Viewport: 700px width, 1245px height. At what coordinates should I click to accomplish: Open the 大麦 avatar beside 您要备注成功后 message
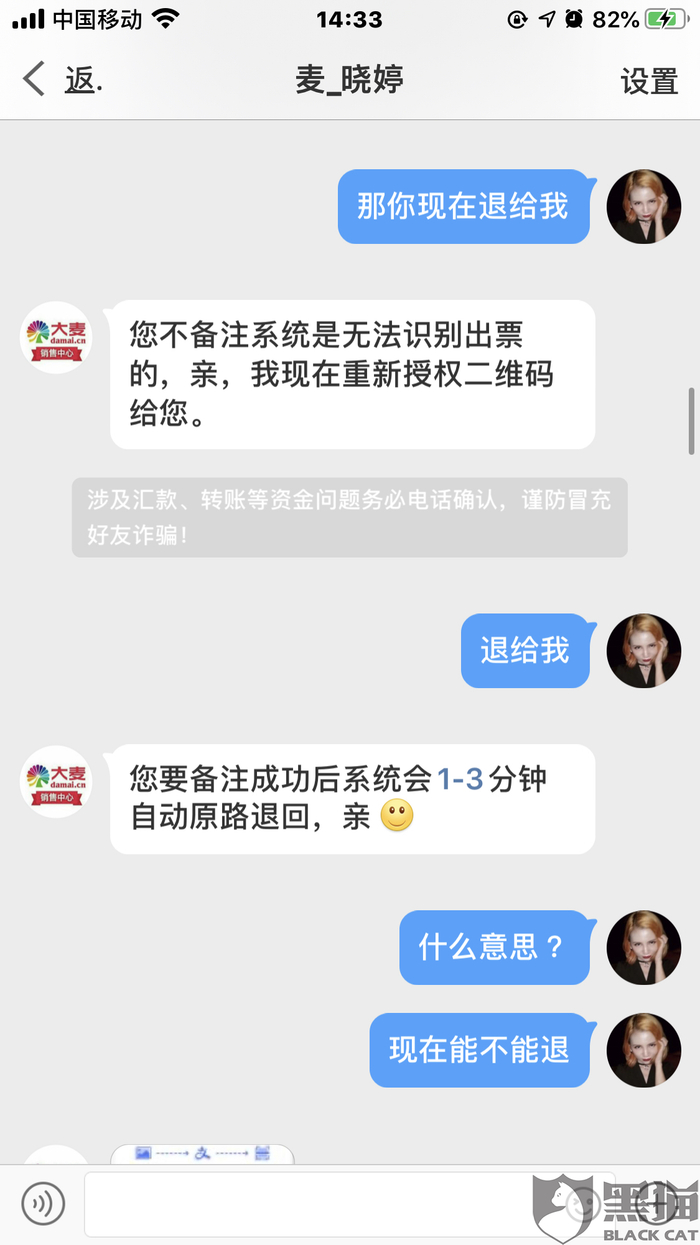tap(56, 781)
